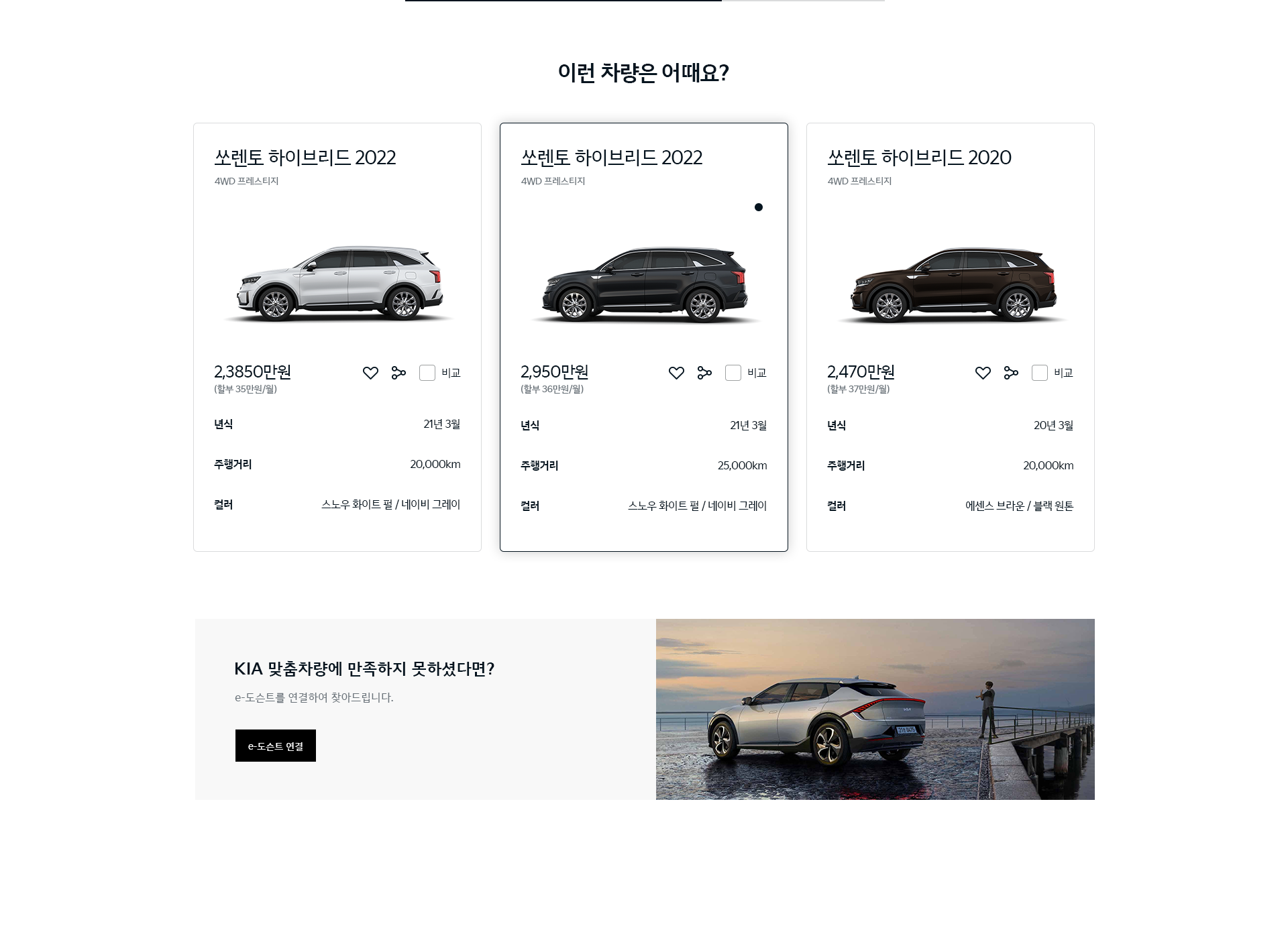Image resolution: width=1288 pixels, height=934 pixels.
Task: Share the 2,470만원 Sorento 2020 listing
Action: click(1011, 373)
